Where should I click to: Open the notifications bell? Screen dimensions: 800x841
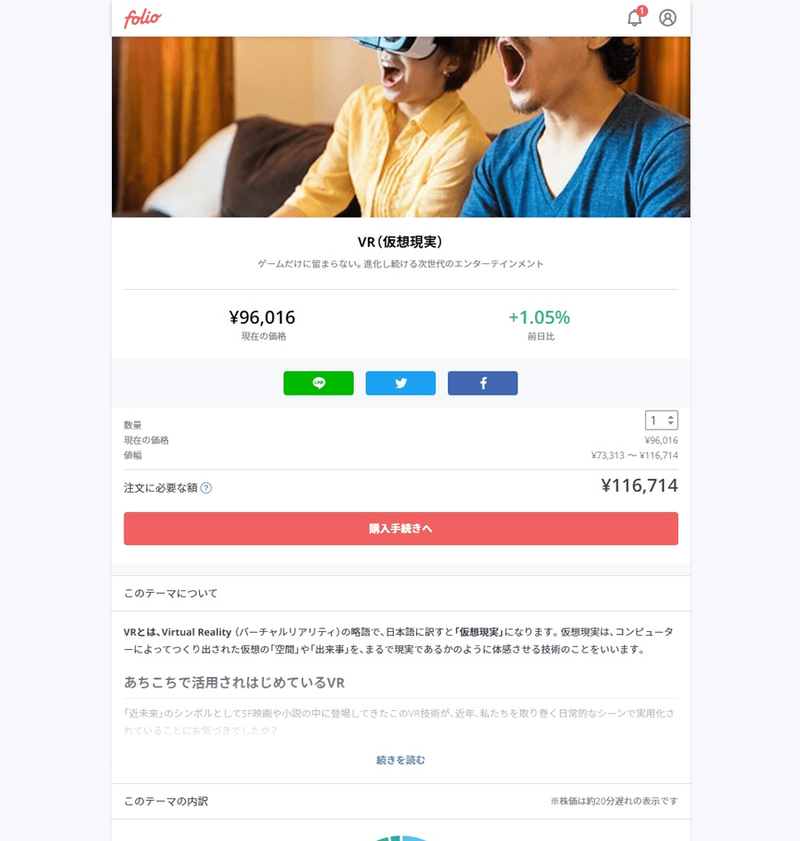[x=634, y=18]
